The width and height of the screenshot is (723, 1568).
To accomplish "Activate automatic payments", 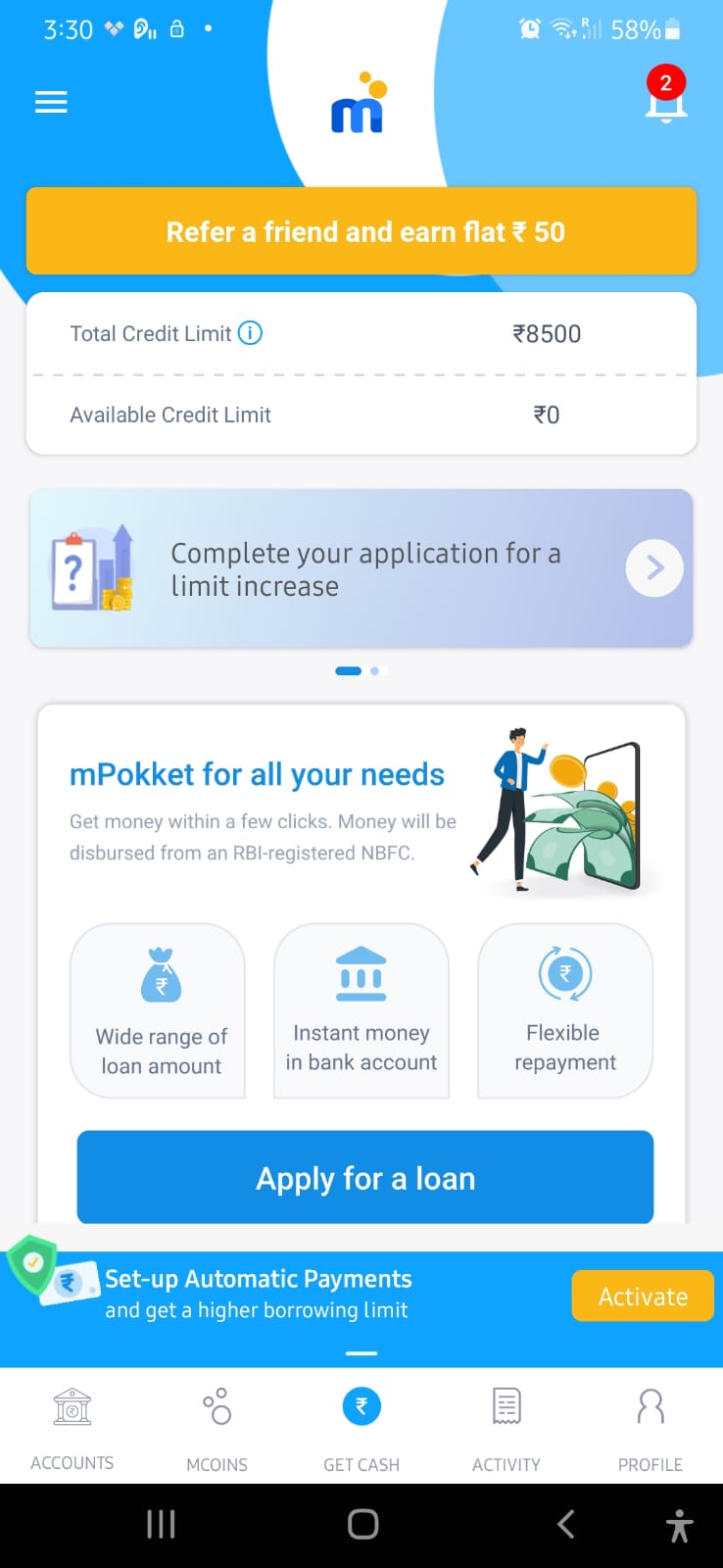I will 643,1296.
